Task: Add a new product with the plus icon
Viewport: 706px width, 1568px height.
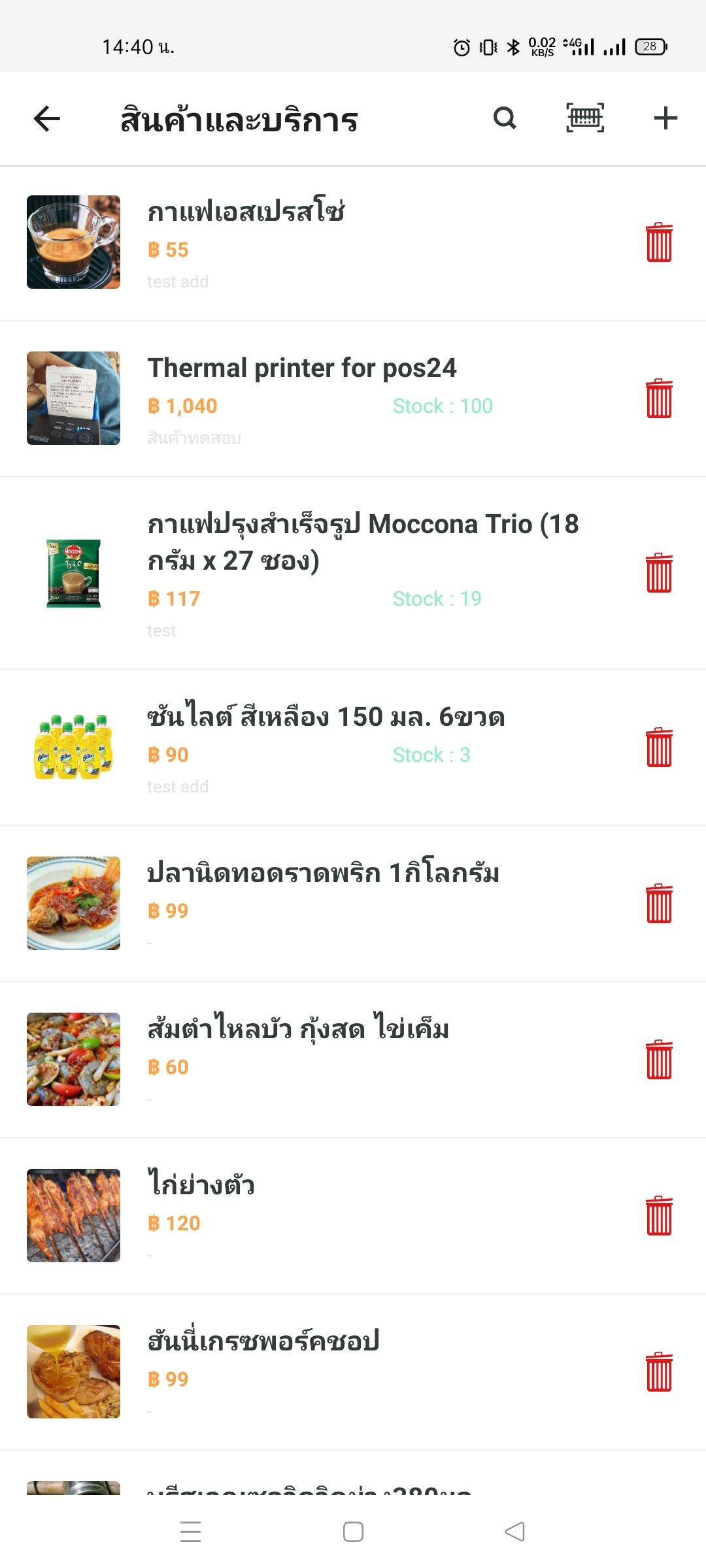Action: [665, 118]
